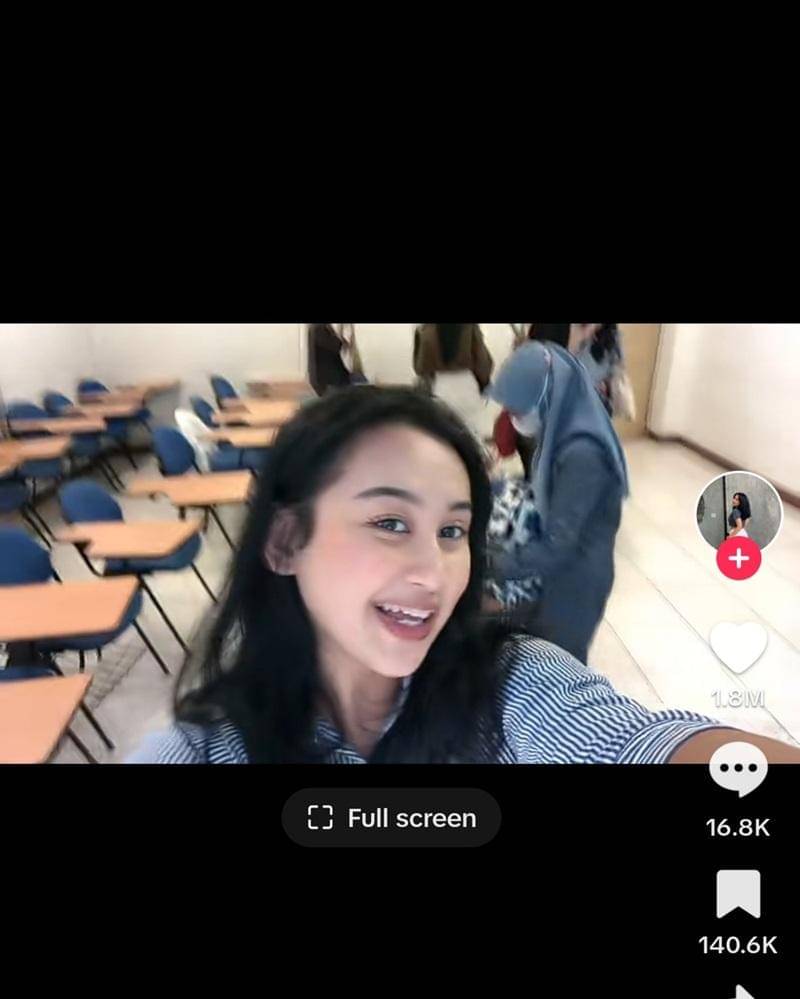Bookmark this video to favorites
This screenshot has width=800, height=999.
point(738,893)
